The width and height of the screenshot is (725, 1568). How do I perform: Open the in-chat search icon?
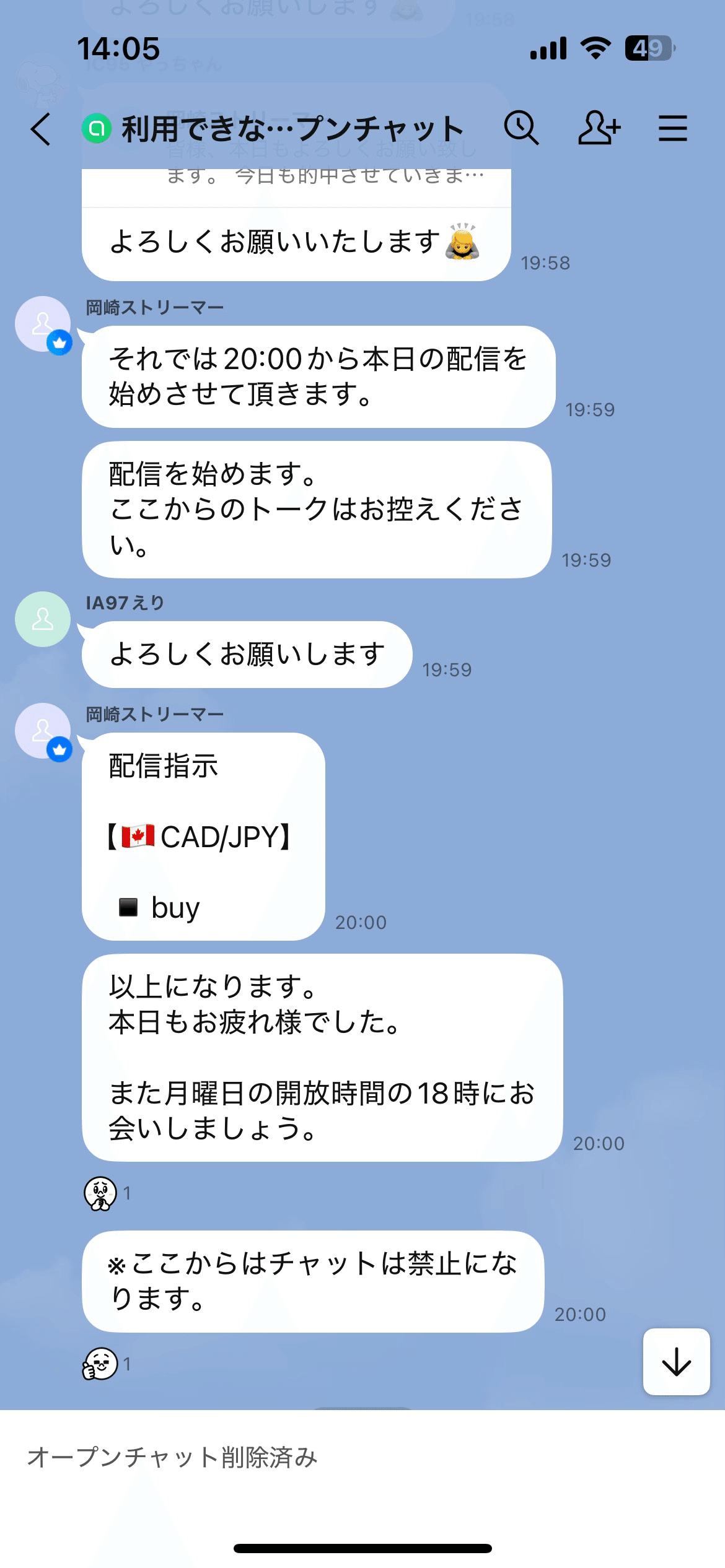522,127
